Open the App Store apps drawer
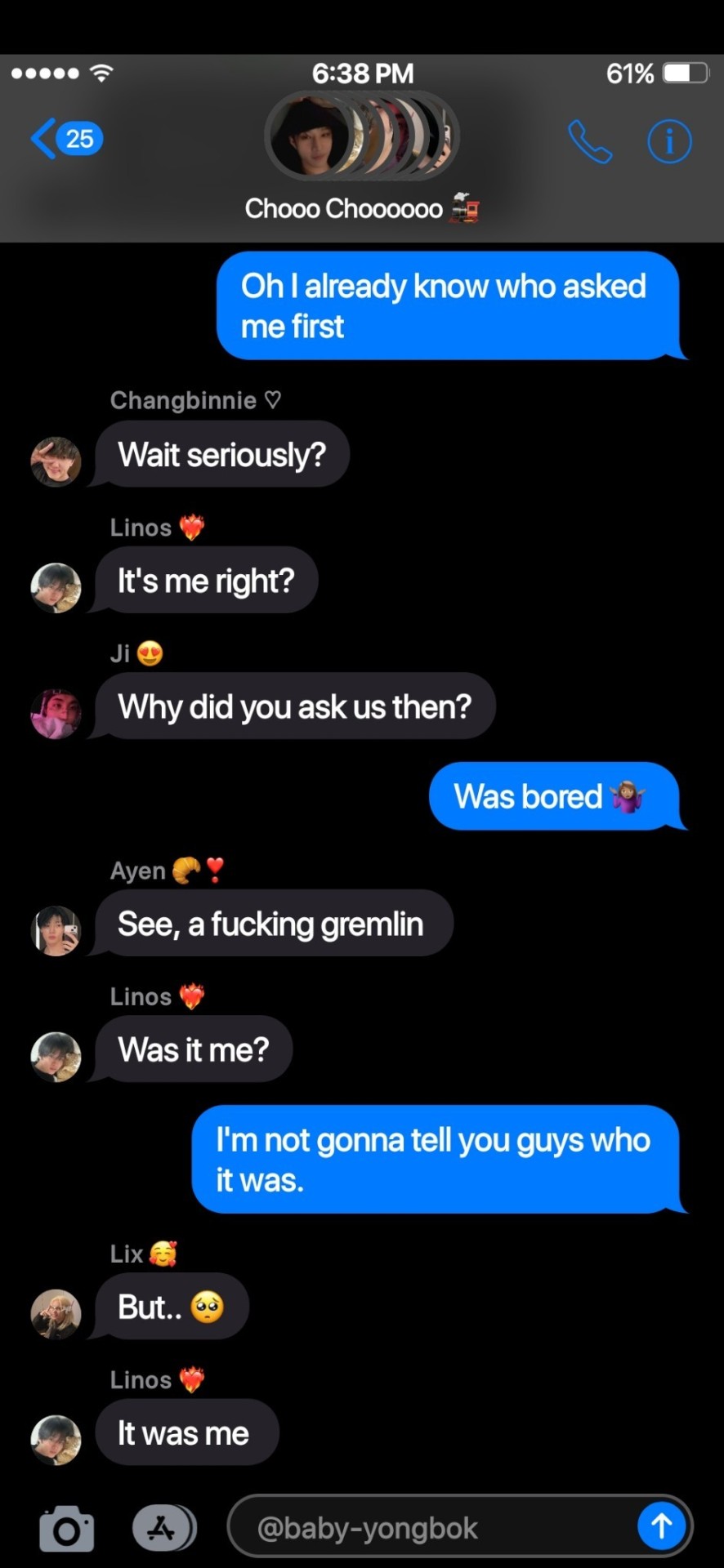Screen dimensions: 724x1568 [x=163, y=1528]
